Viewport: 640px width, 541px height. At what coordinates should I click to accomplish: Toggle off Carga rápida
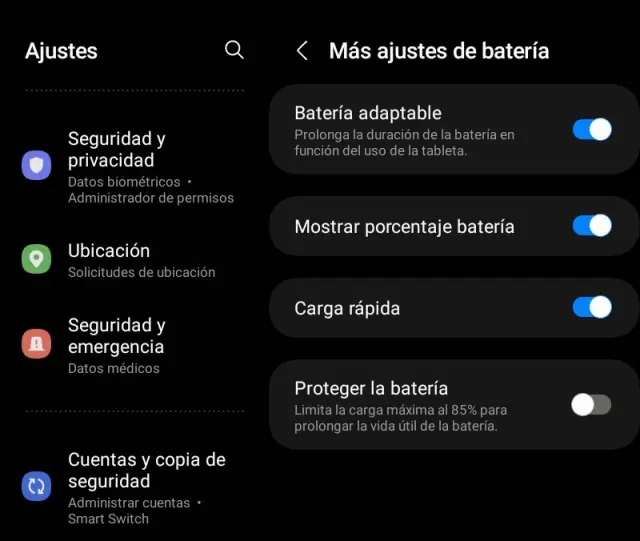tap(591, 307)
